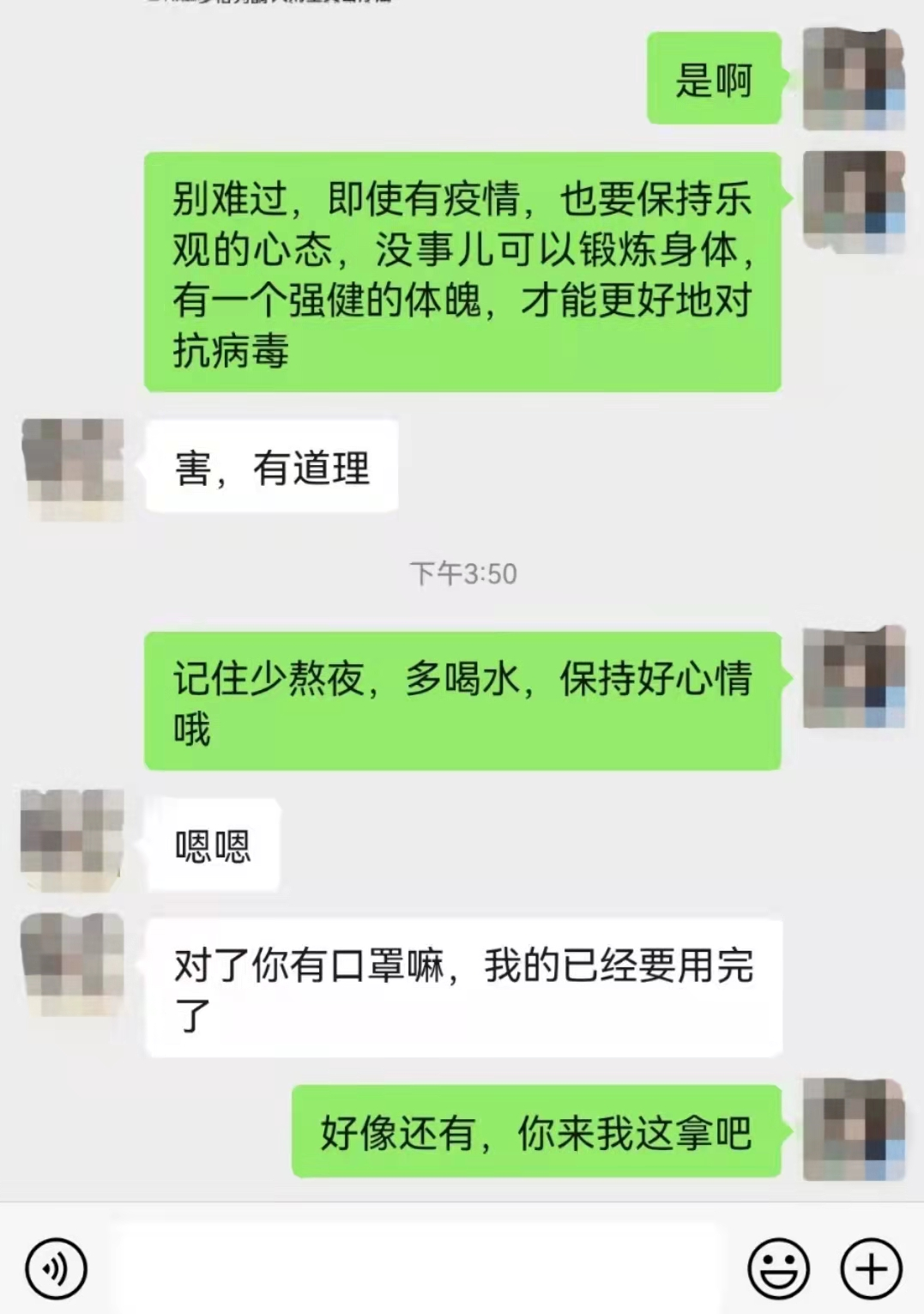The height and width of the screenshot is (1314, 924).
Task: Switch to voice message input
Action: (x=56, y=1269)
